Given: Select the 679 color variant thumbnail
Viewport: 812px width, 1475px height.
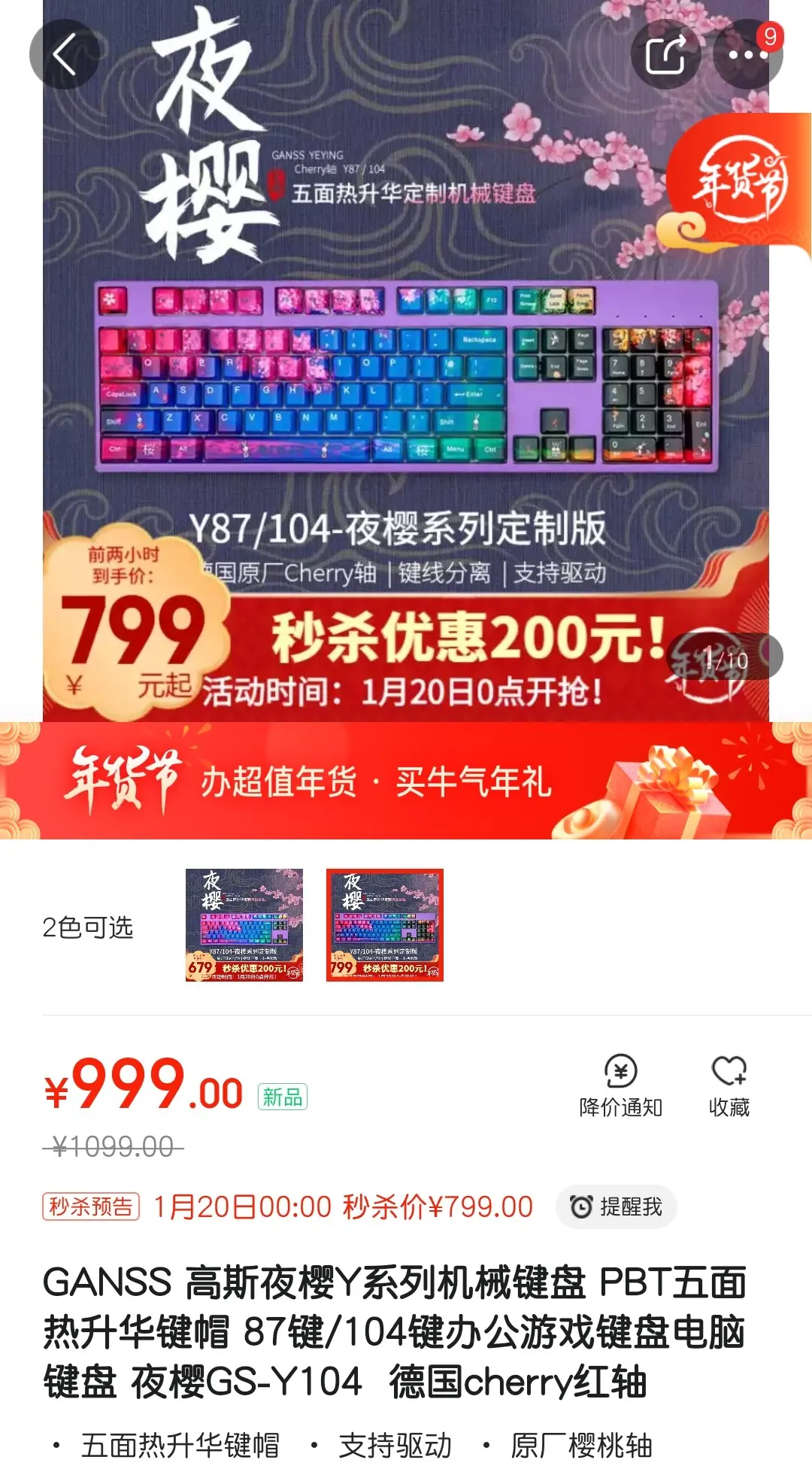Looking at the screenshot, I should click(x=244, y=925).
